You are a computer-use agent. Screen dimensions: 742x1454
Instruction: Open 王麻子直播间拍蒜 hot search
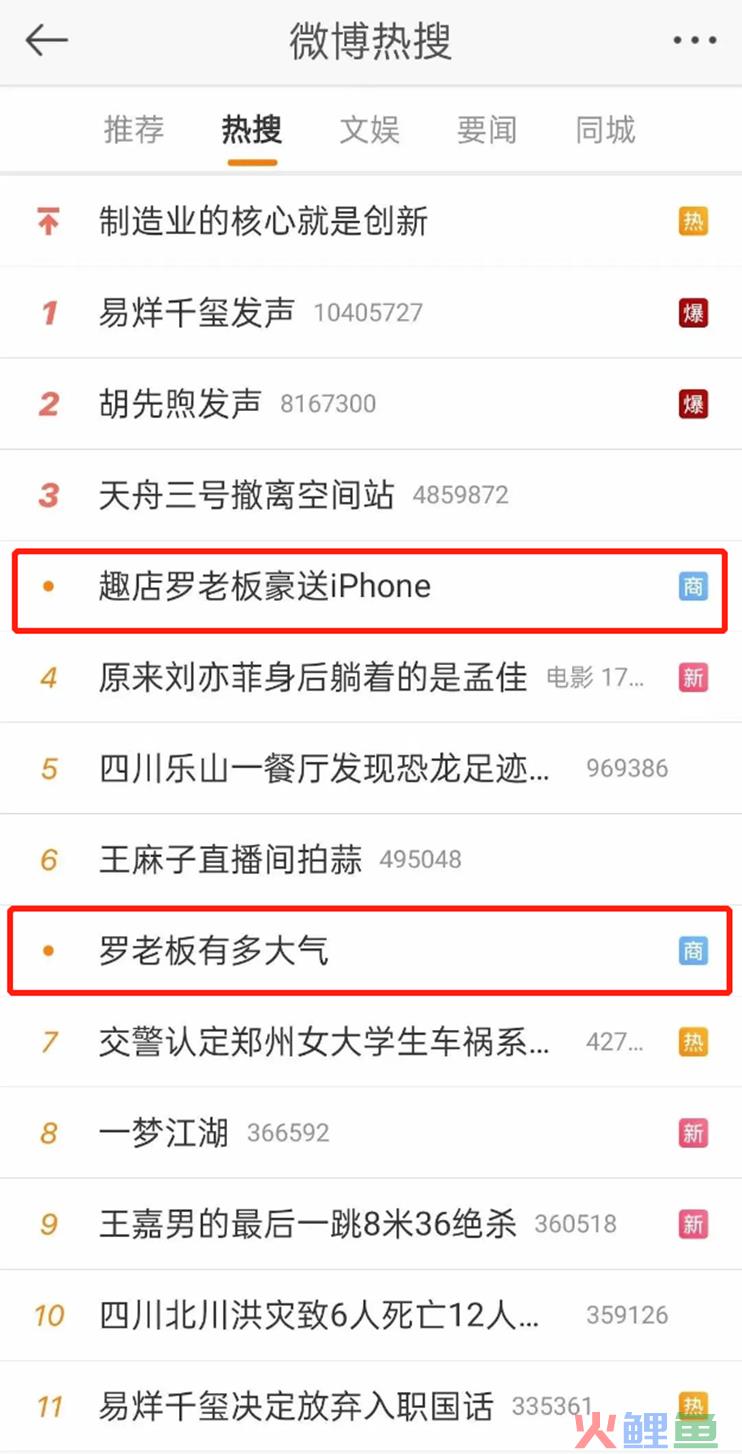click(230, 859)
